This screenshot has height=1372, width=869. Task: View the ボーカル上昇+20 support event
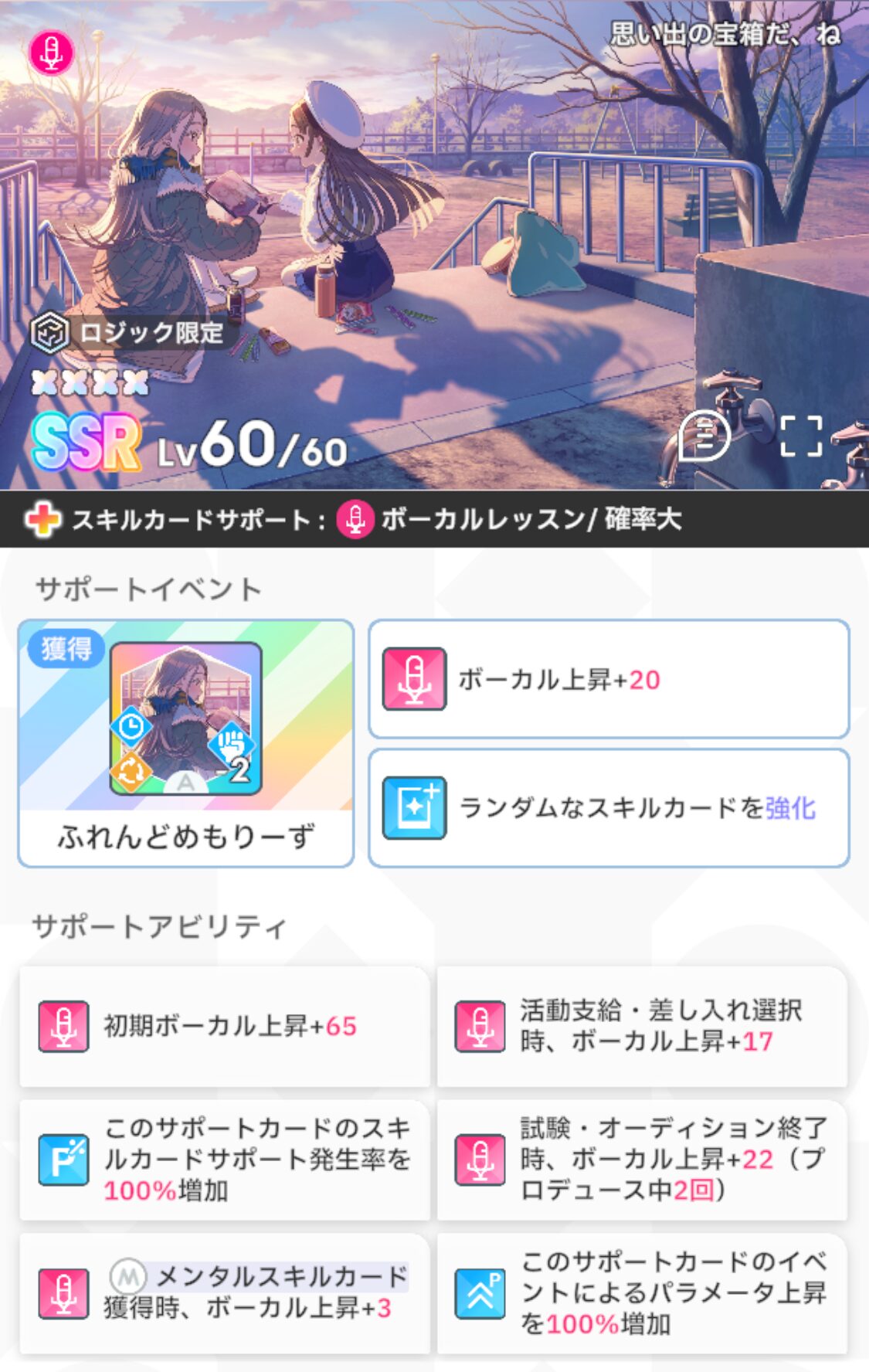[x=608, y=679]
